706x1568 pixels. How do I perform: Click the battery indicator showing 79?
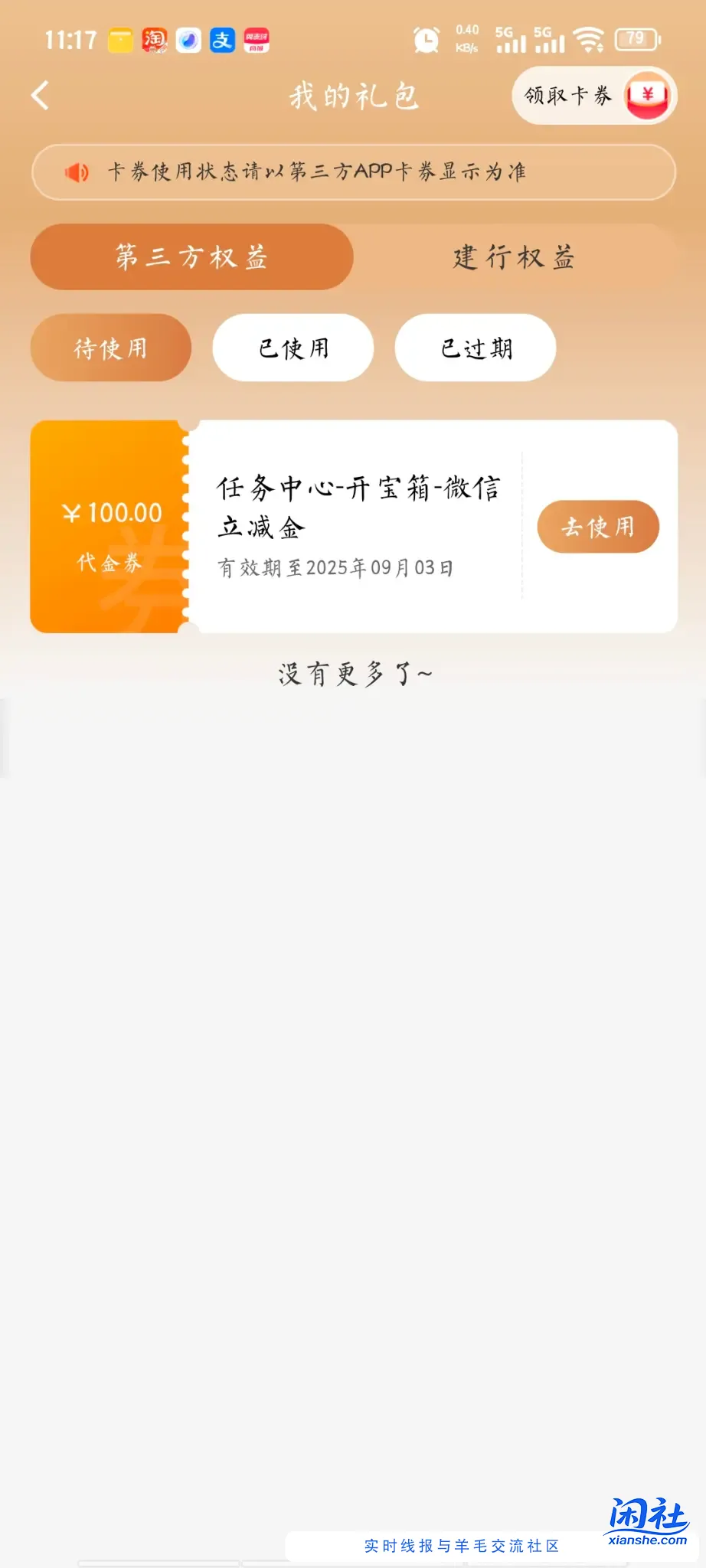coord(636,39)
